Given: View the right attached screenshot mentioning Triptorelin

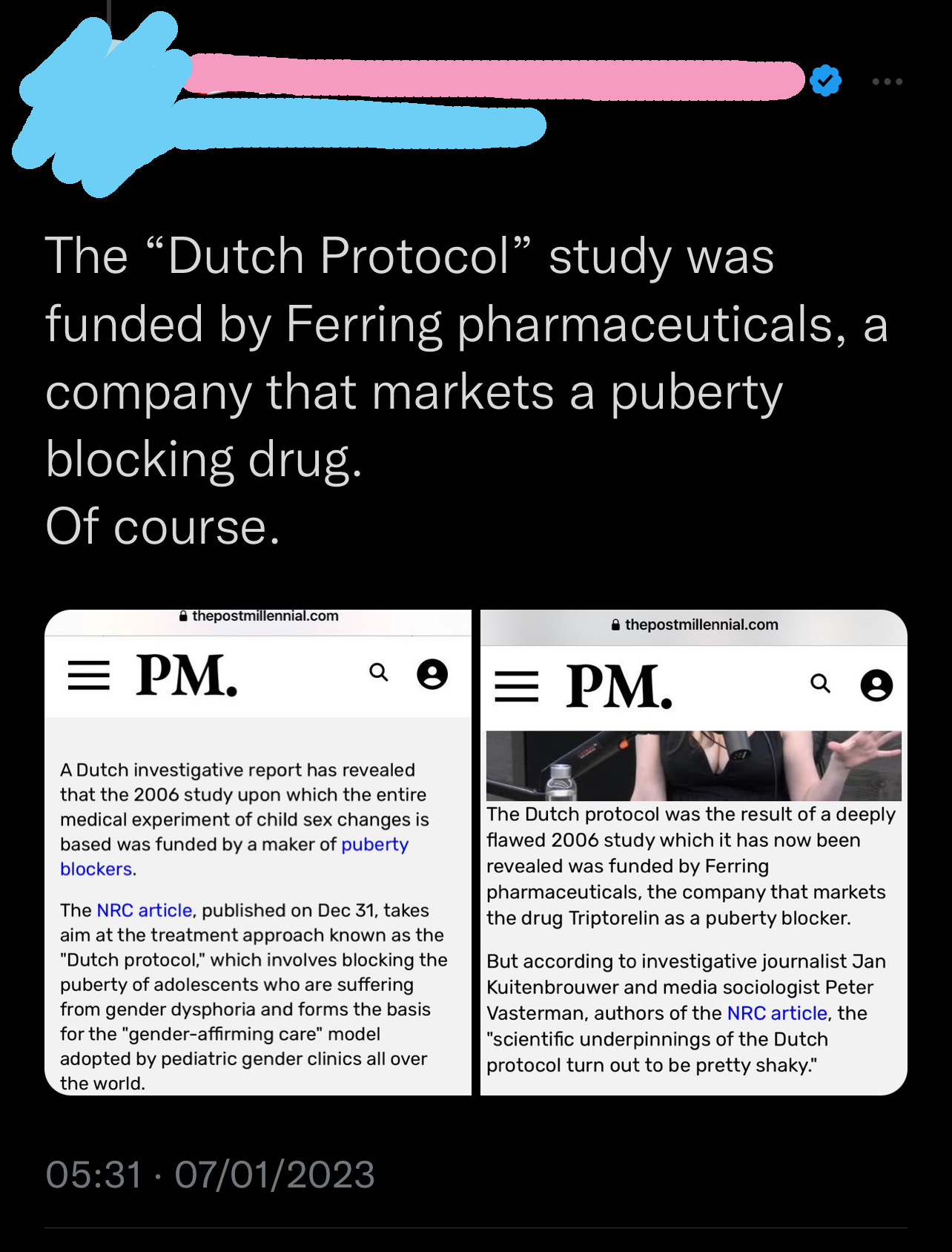Looking at the screenshot, I should click(693, 853).
